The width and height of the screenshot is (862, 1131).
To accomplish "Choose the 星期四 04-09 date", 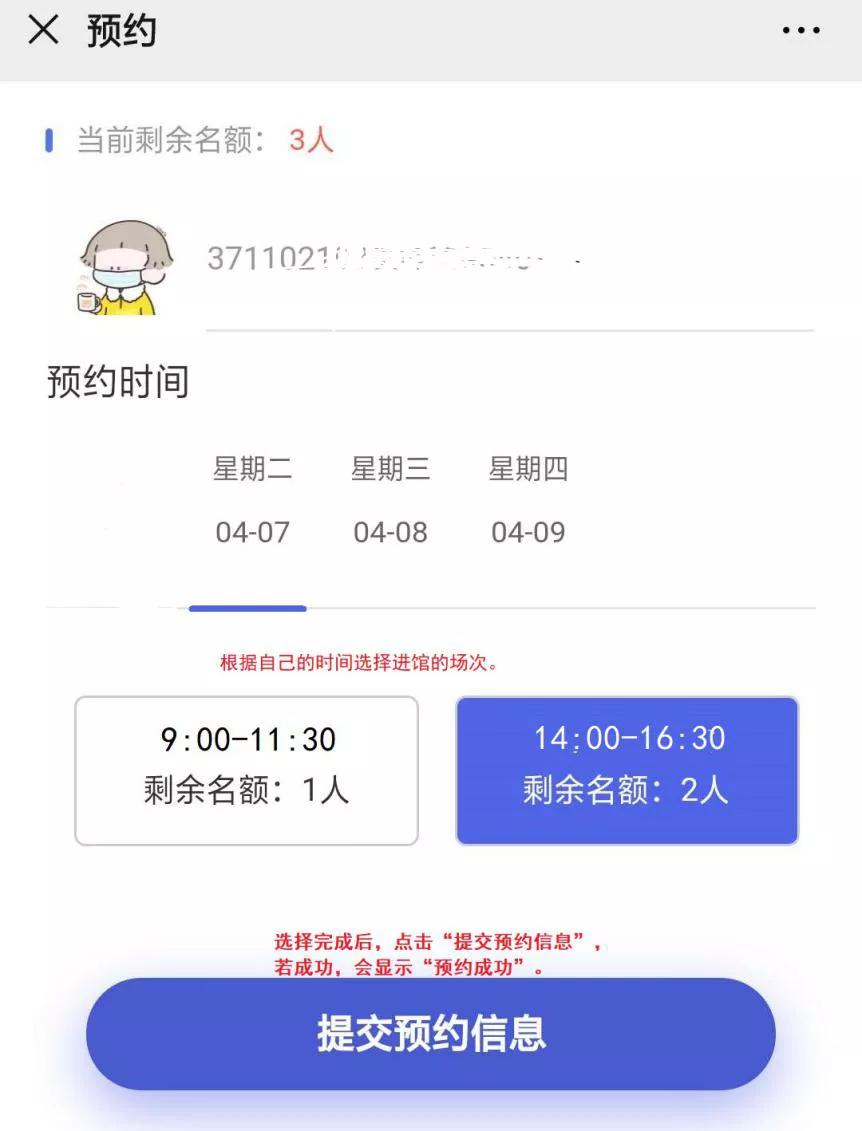I will coord(528,500).
